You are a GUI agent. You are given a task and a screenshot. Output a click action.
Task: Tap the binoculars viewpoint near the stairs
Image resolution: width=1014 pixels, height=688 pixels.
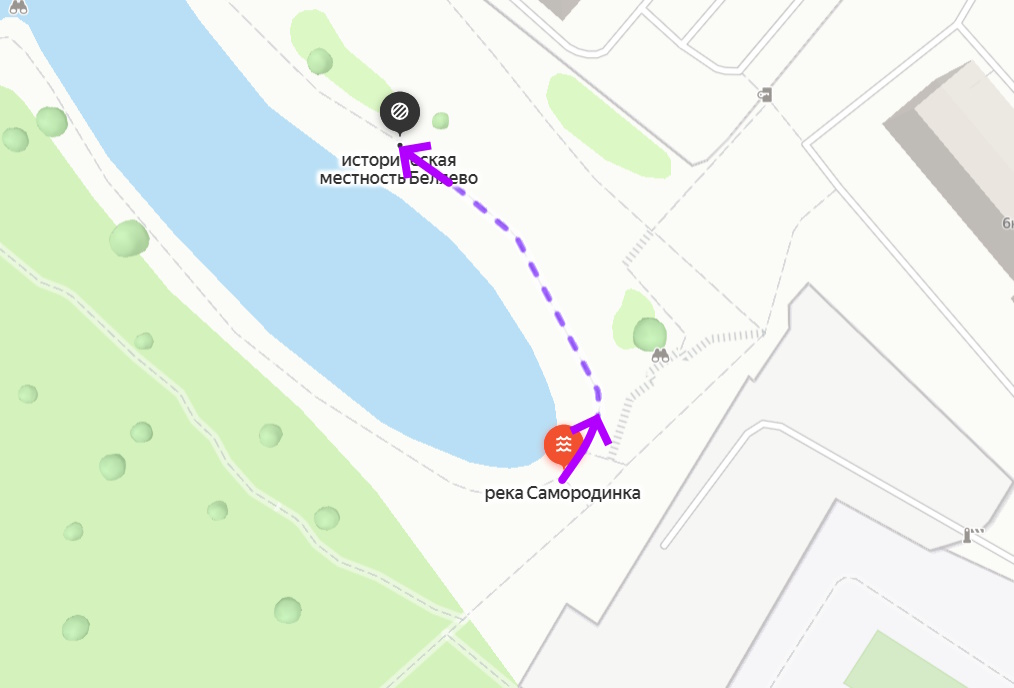[660, 355]
